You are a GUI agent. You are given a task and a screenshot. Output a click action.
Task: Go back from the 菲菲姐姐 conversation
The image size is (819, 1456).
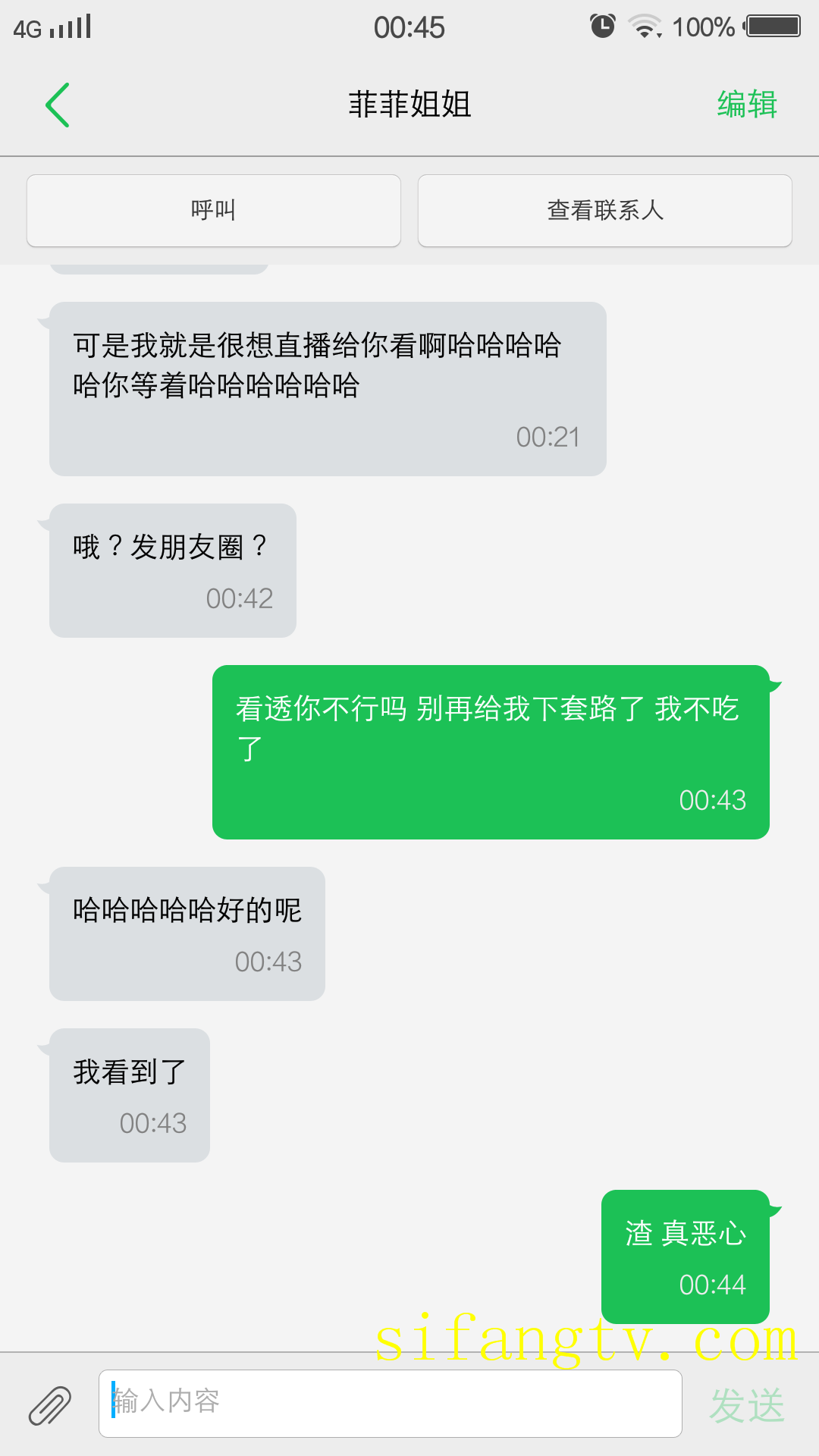coord(58,105)
